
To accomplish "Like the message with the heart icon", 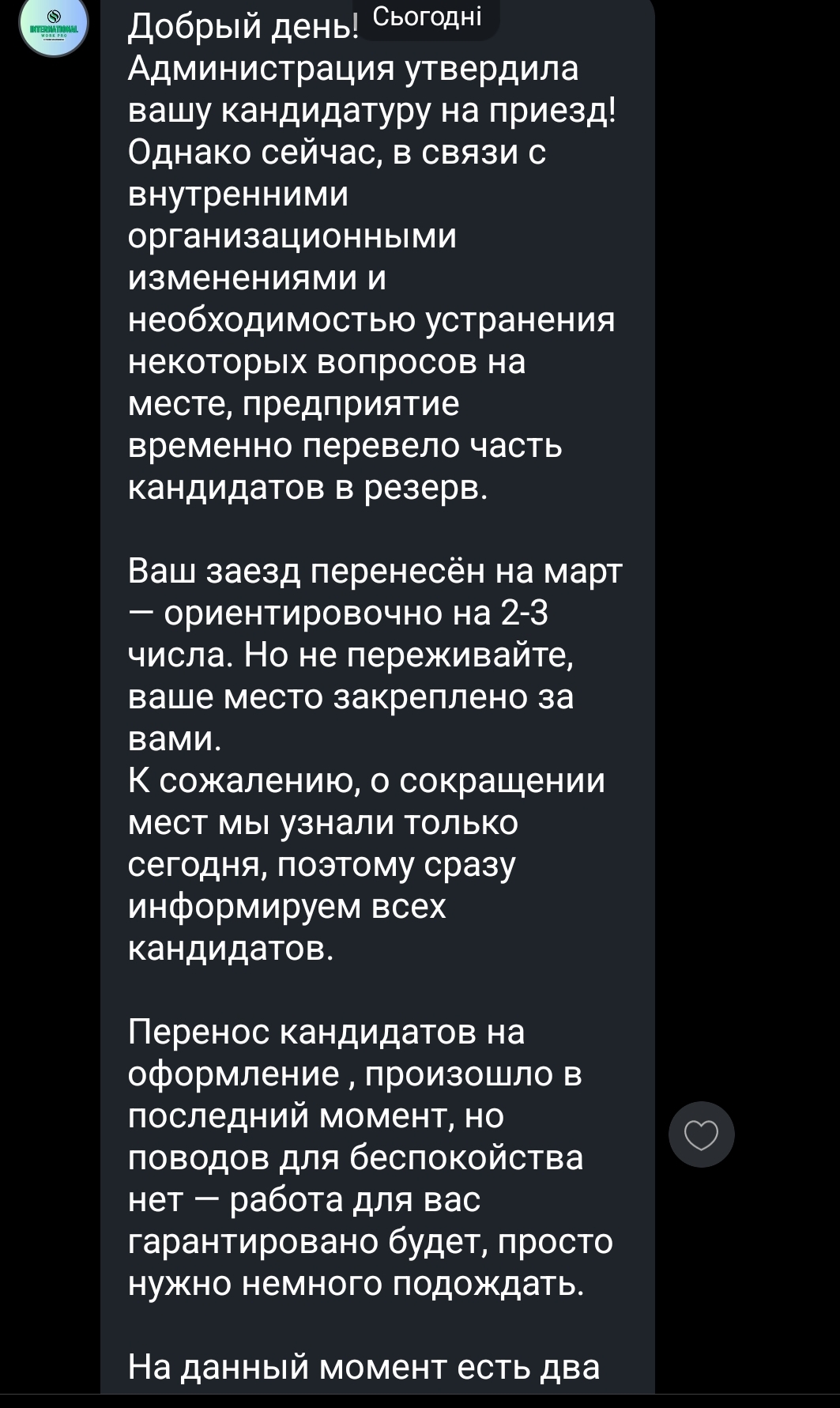I will click(x=701, y=1134).
